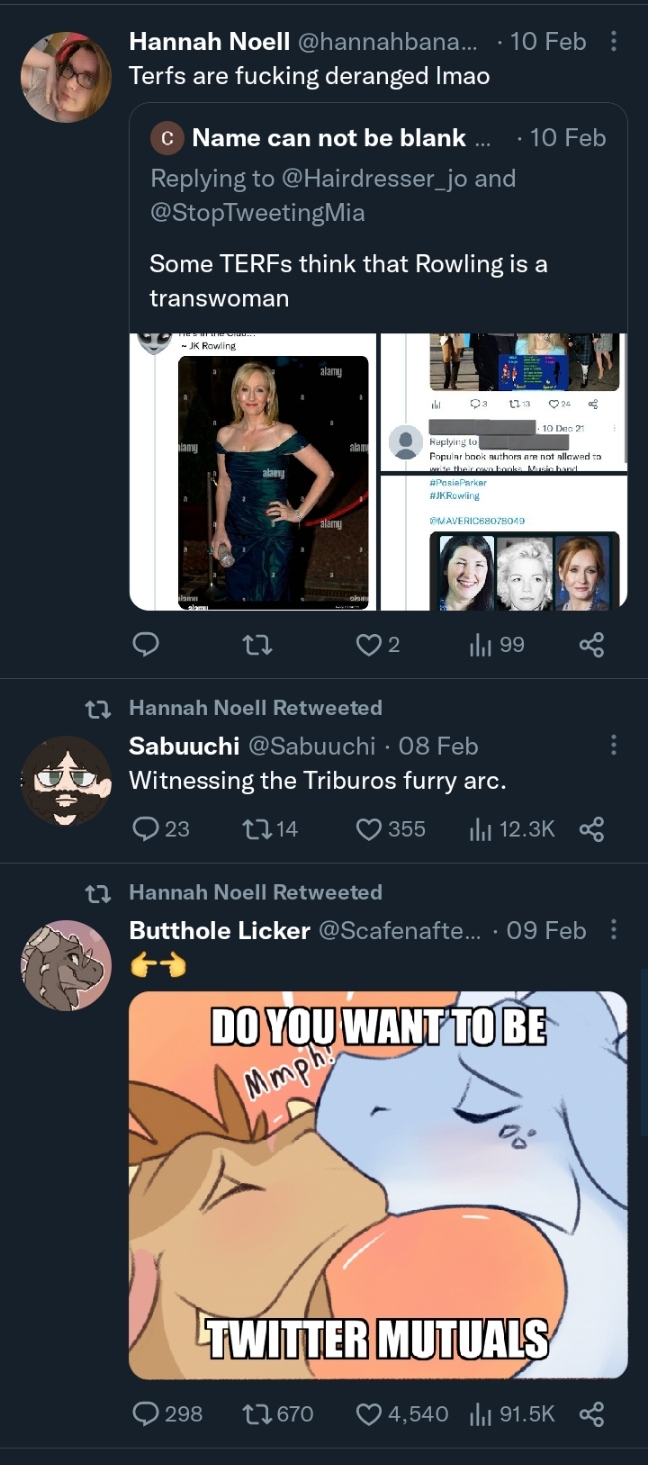Like Sabuuchi's Triburos furry arc tweet
This screenshot has height=1465, width=648.
pos(369,828)
